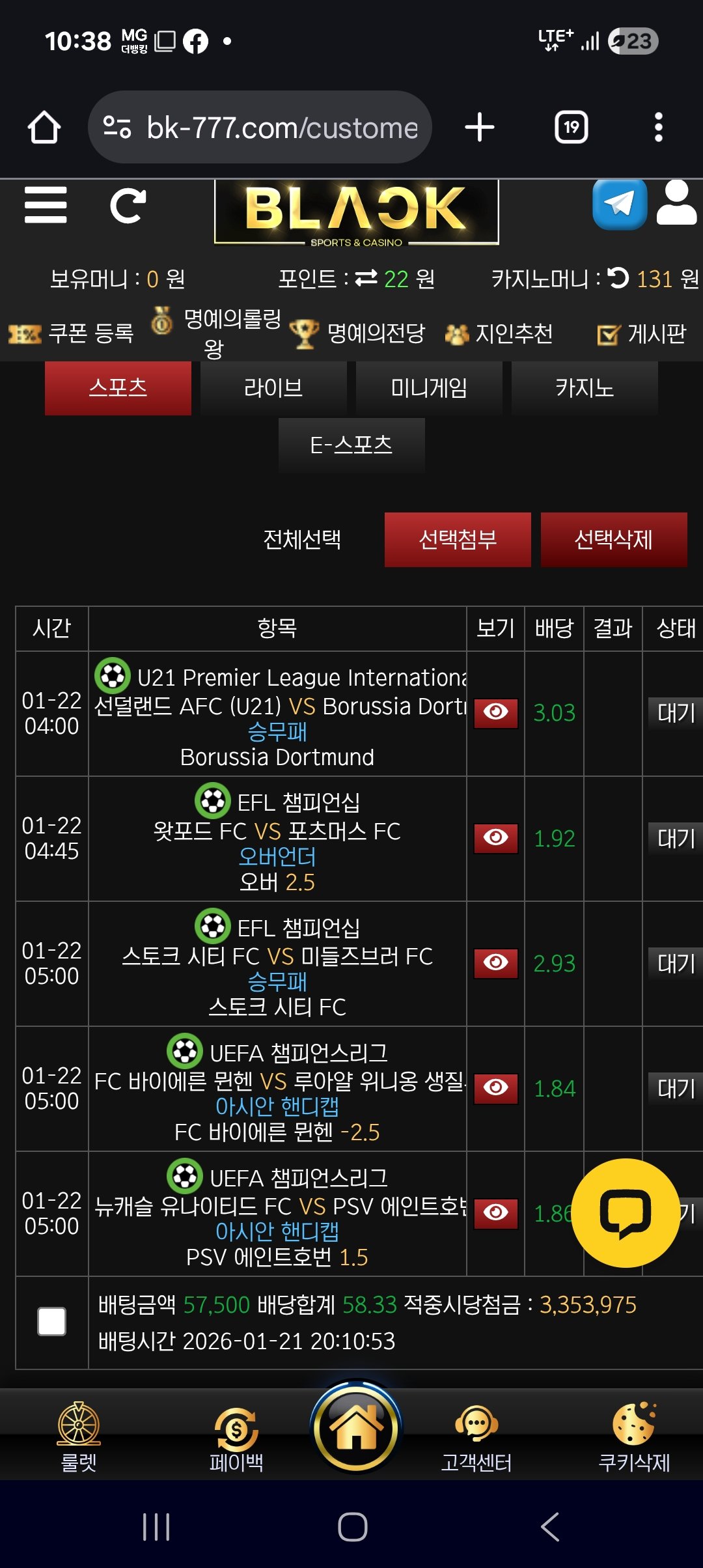Open the 페이백 payback section
This screenshot has height=1568, width=703.
[236, 1437]
